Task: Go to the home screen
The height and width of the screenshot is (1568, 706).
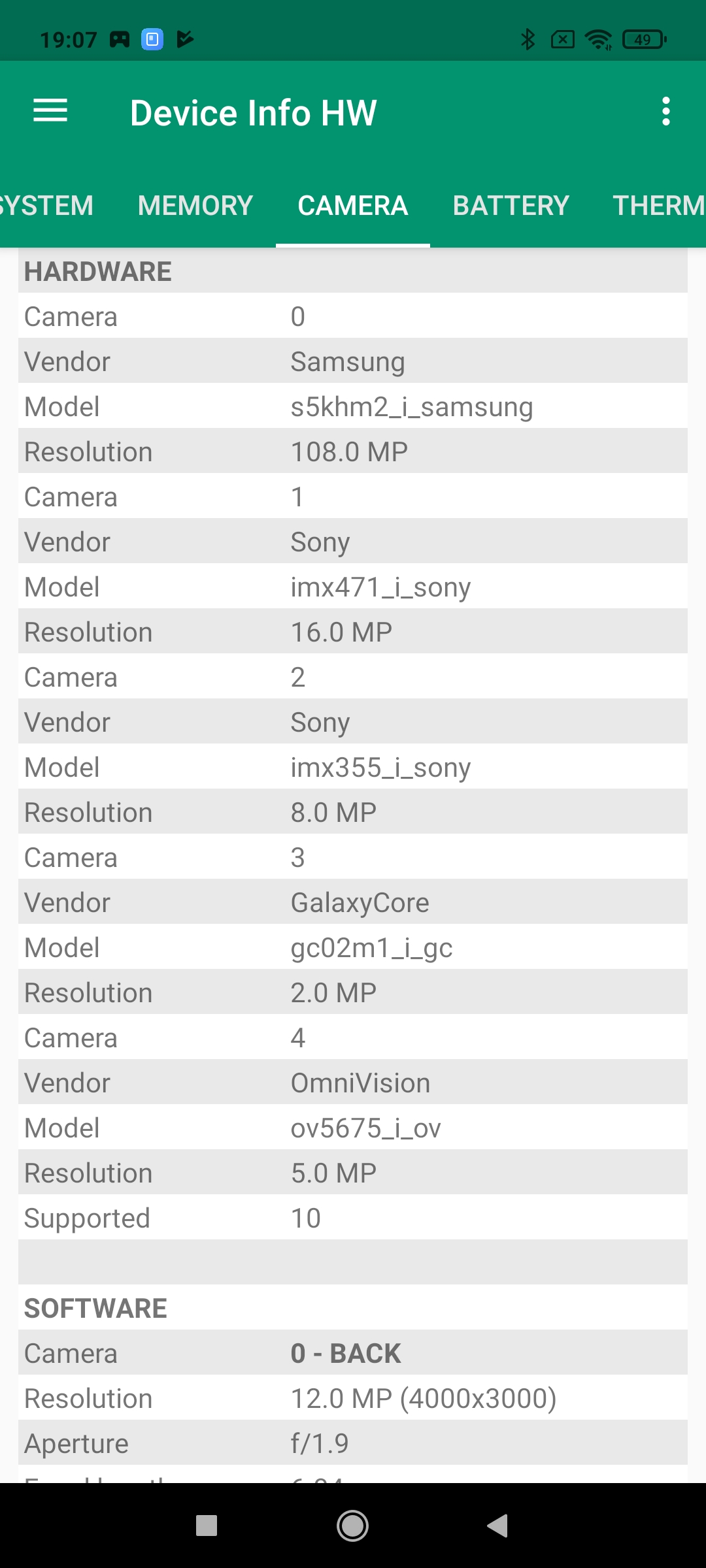Action: (x=352, y=1526)
